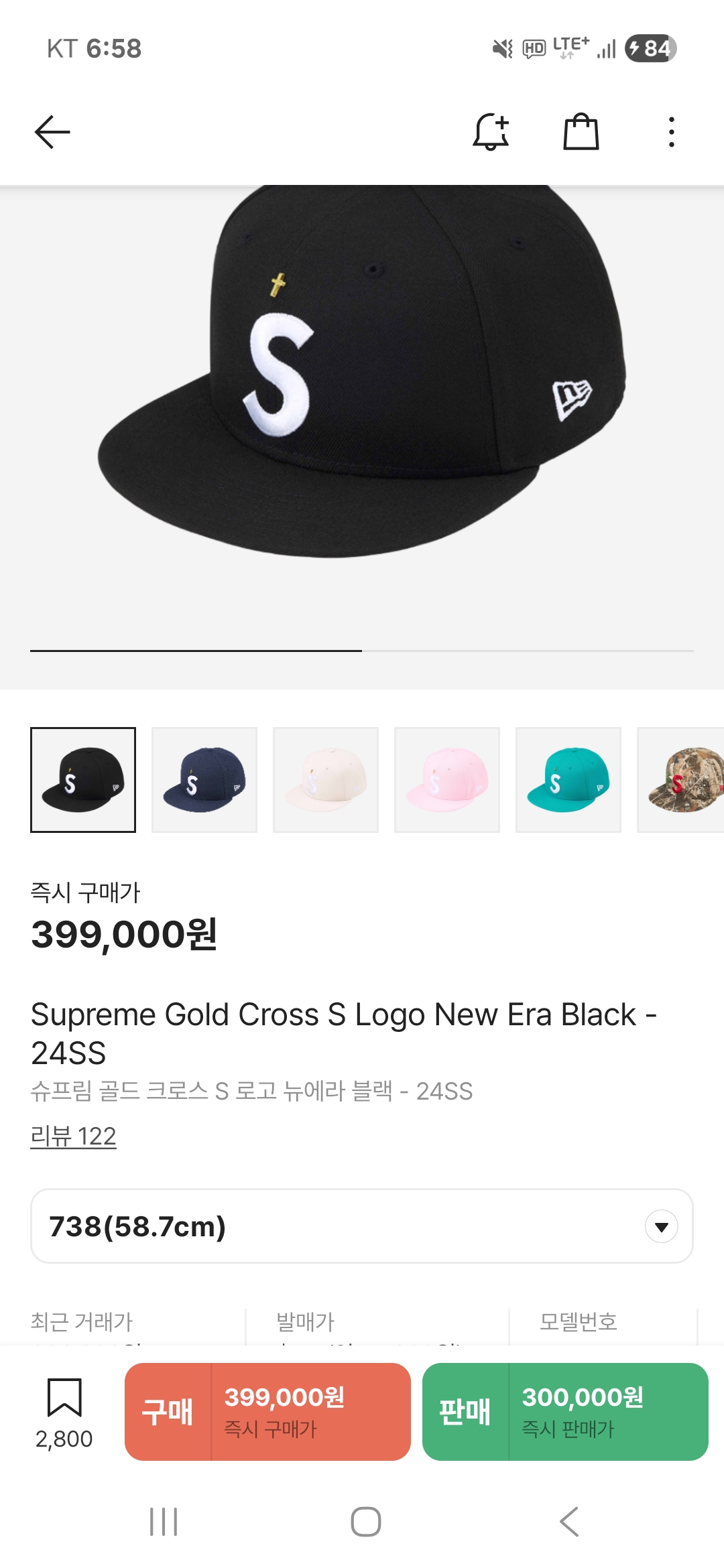
Task: Add a price alert with the bell icon
Action: 491,132
